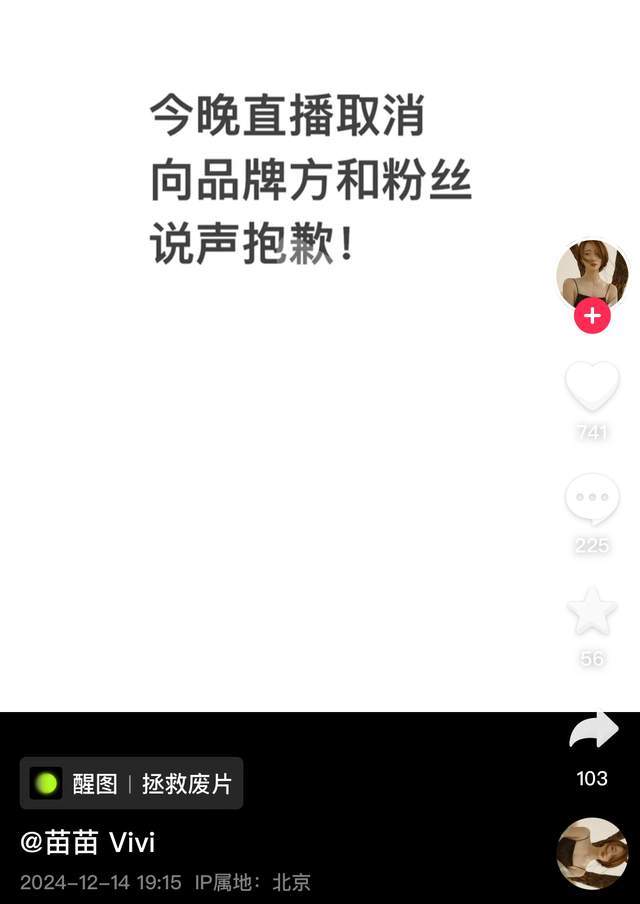Save this post to favorites with the star
The image size is (640, 904).
[x=592, y=611]
